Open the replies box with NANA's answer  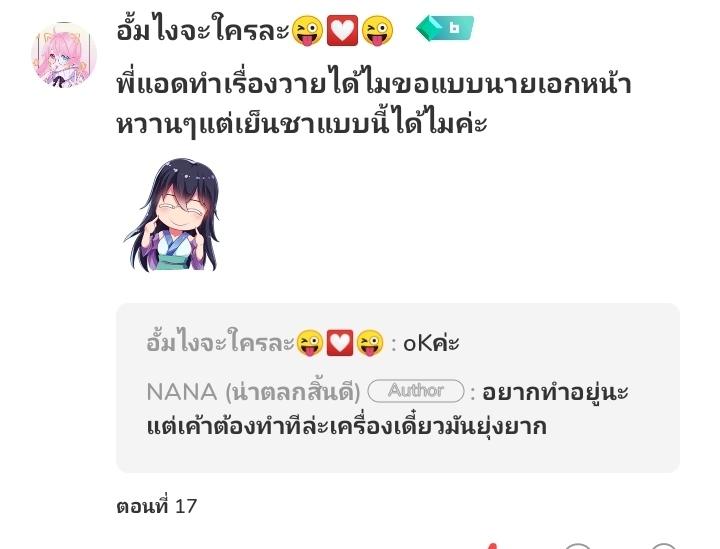397,387
